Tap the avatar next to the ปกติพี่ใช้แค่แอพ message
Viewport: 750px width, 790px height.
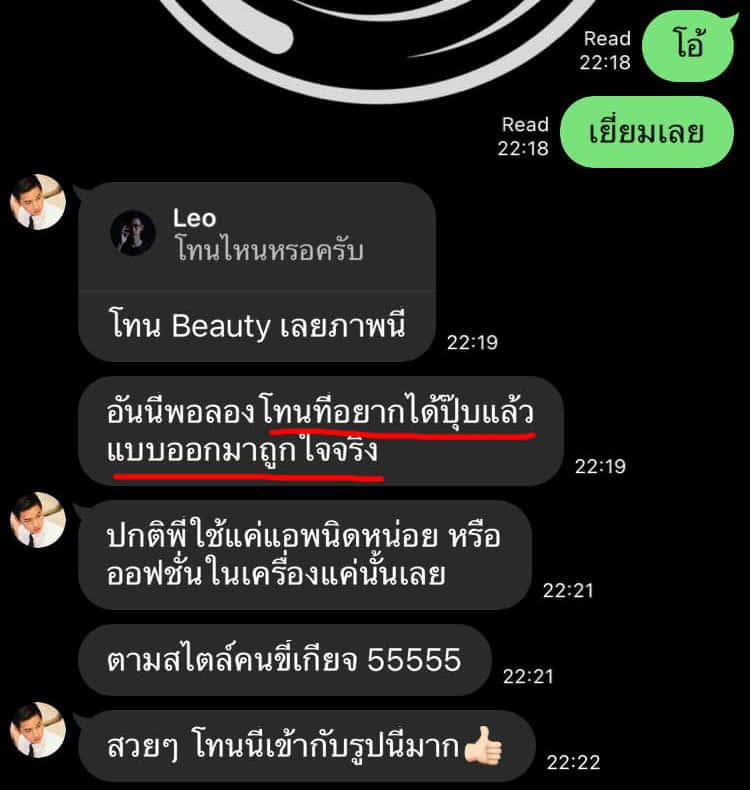37,519
